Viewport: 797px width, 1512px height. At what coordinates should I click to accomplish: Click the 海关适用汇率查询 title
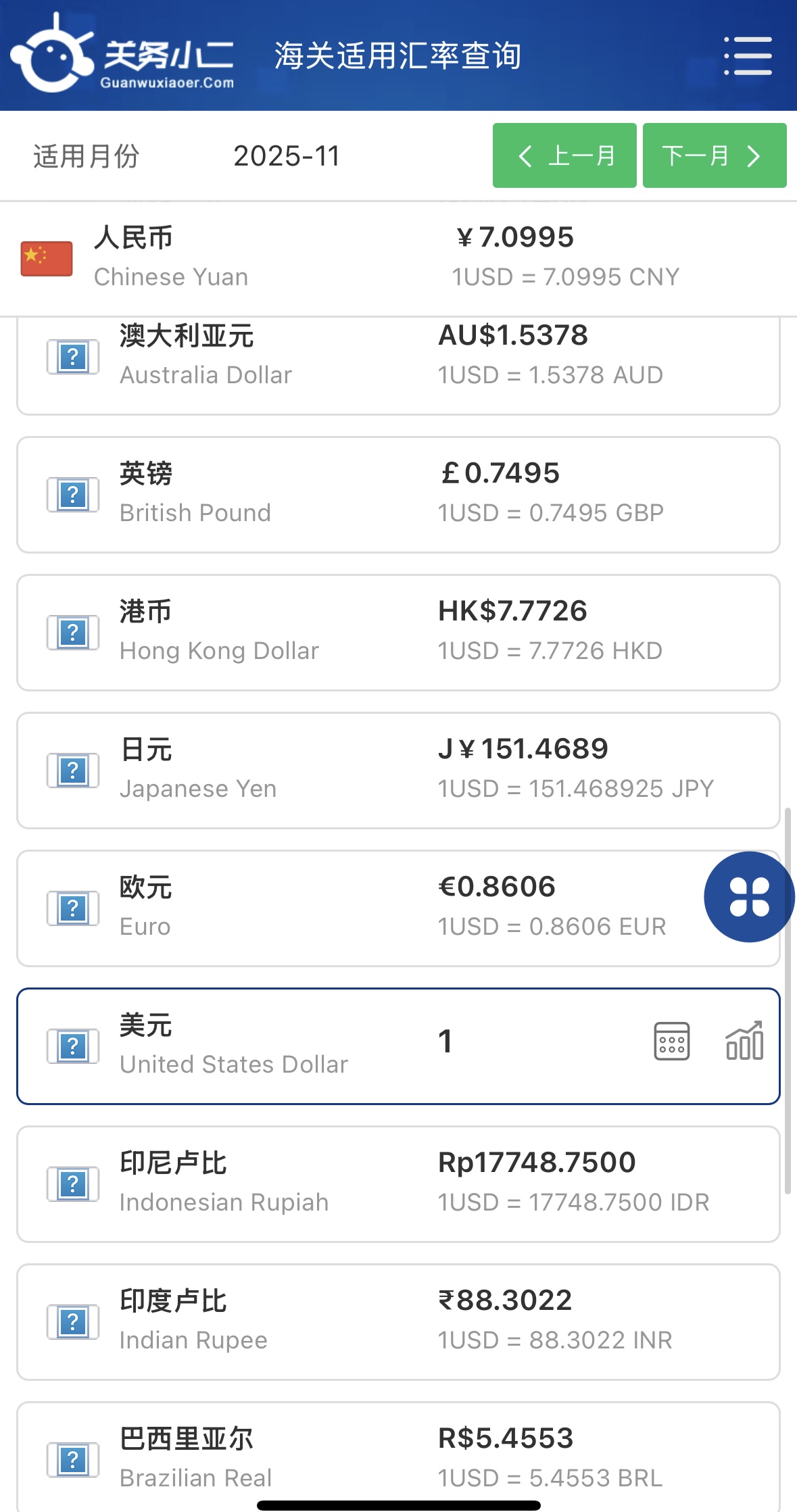tap(397, 55)
